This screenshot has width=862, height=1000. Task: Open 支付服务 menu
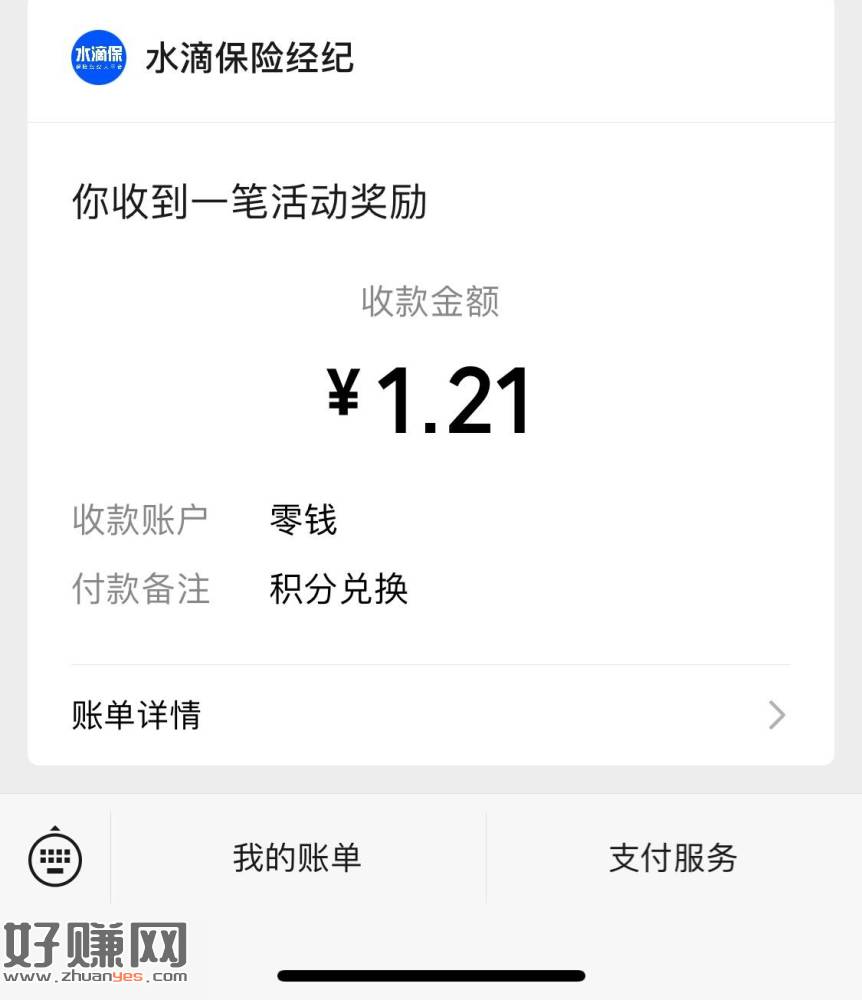[673, 858]
